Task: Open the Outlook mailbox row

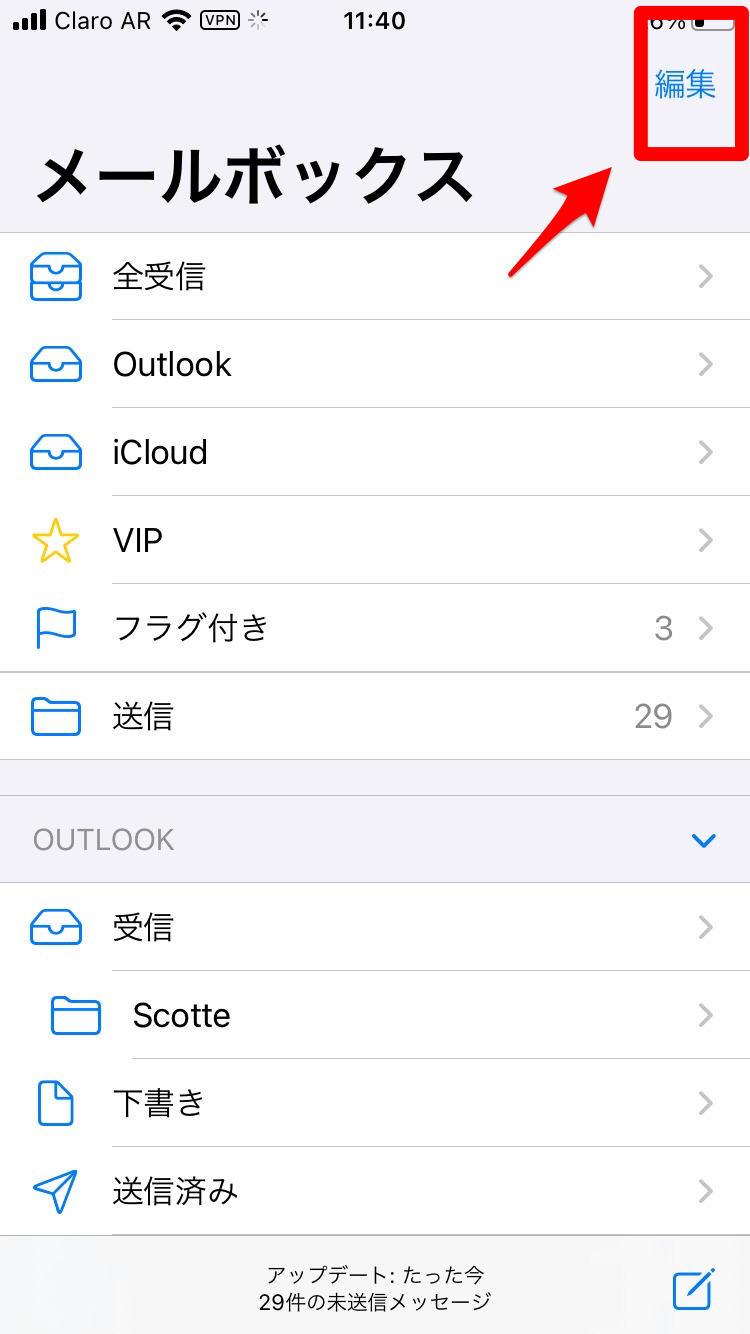Action: pyautogui.click(x=375, y=364)
